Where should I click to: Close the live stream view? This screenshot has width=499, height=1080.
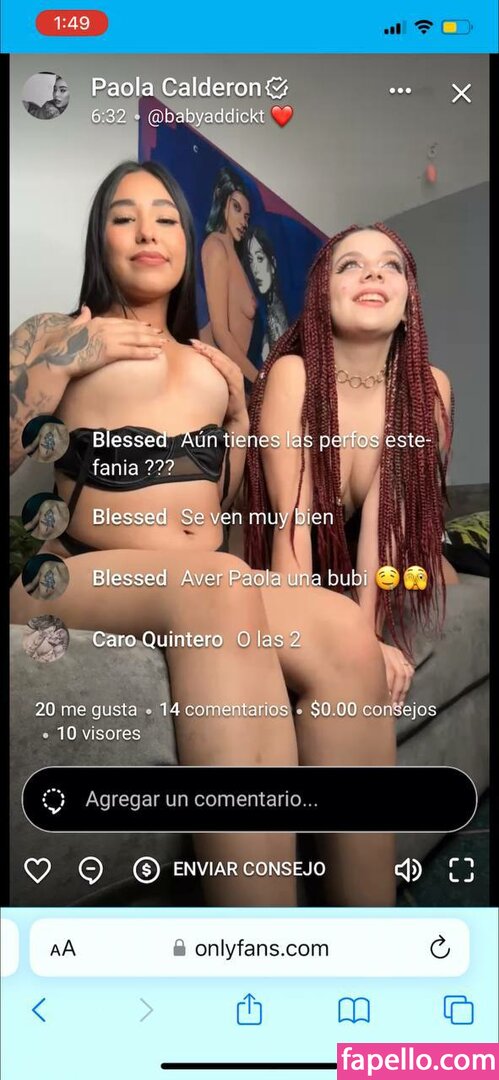(460, 94)
